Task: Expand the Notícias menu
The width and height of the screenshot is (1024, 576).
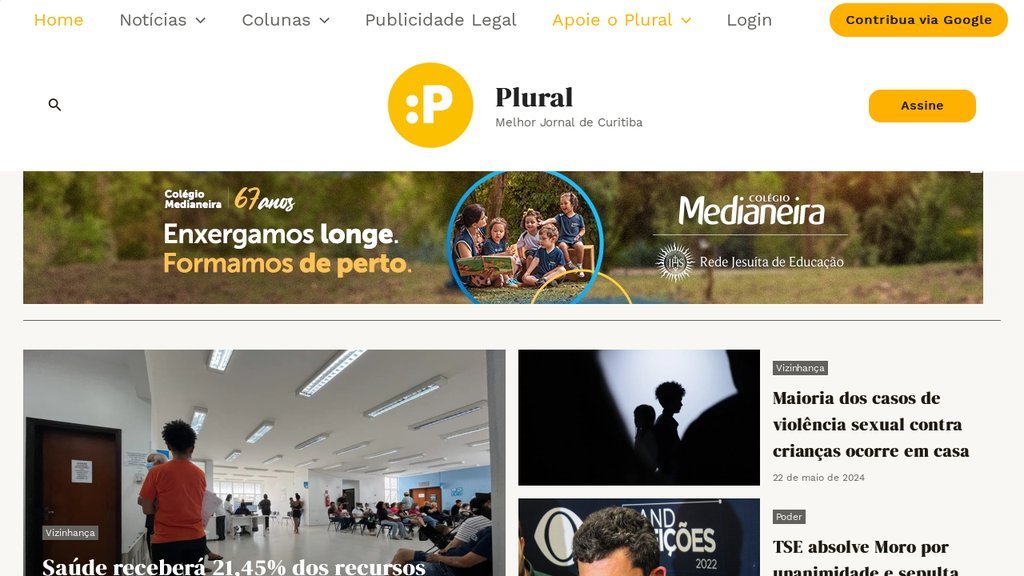Action: [162, 20]
